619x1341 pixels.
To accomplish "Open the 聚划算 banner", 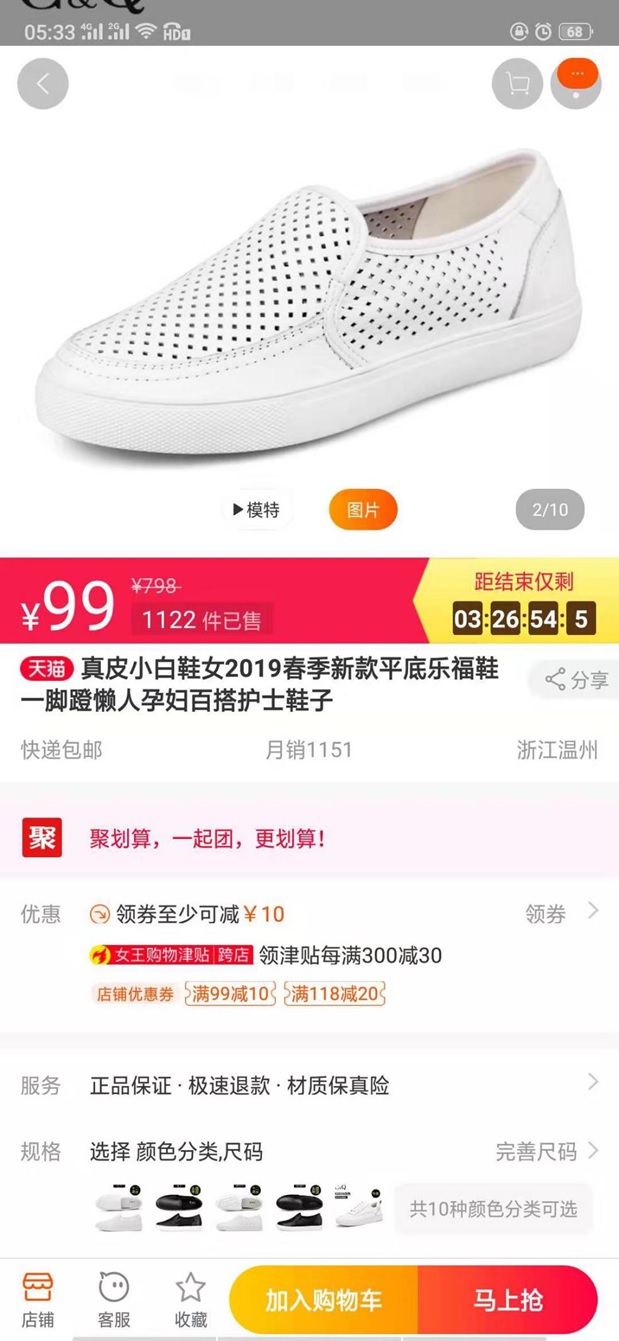I will coord(309,838).
